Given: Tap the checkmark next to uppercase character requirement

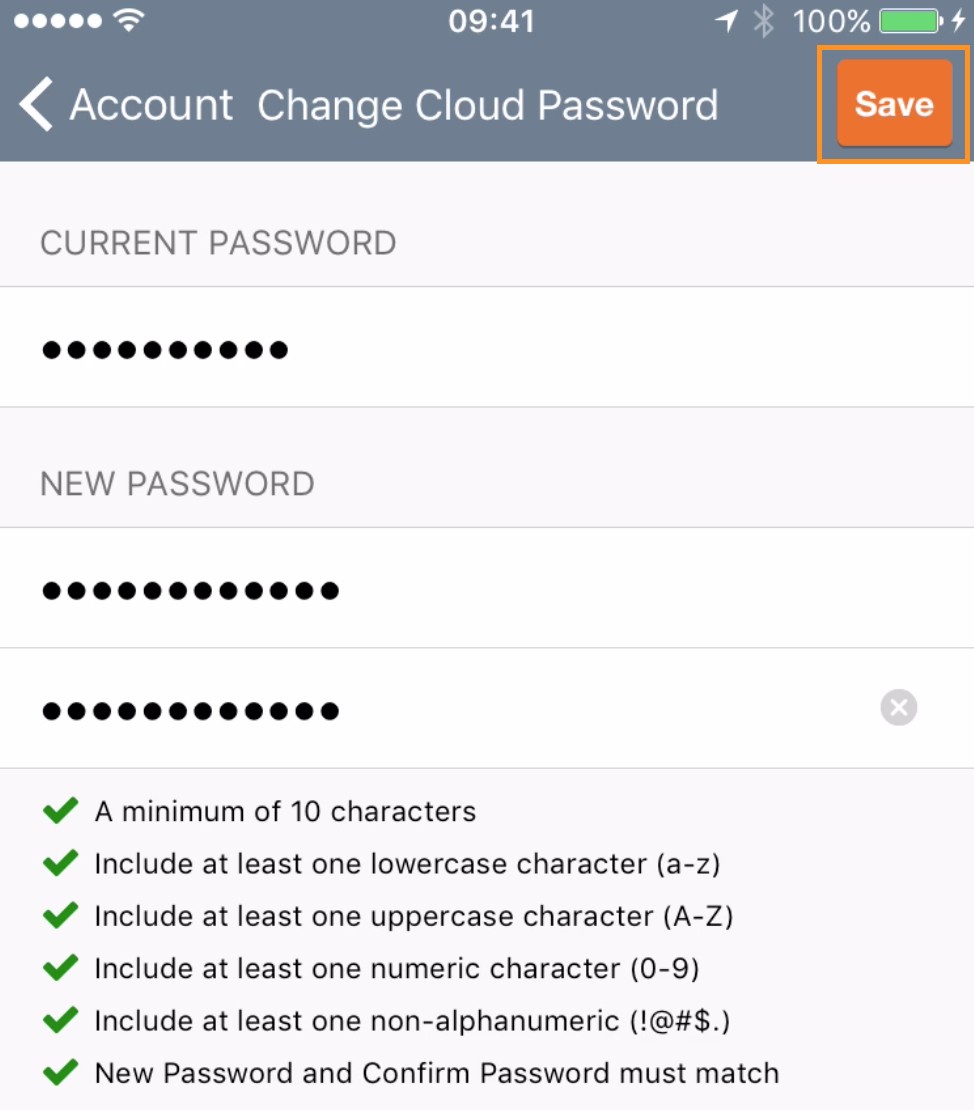Looking at the screenshot, I should coord(59,915).
